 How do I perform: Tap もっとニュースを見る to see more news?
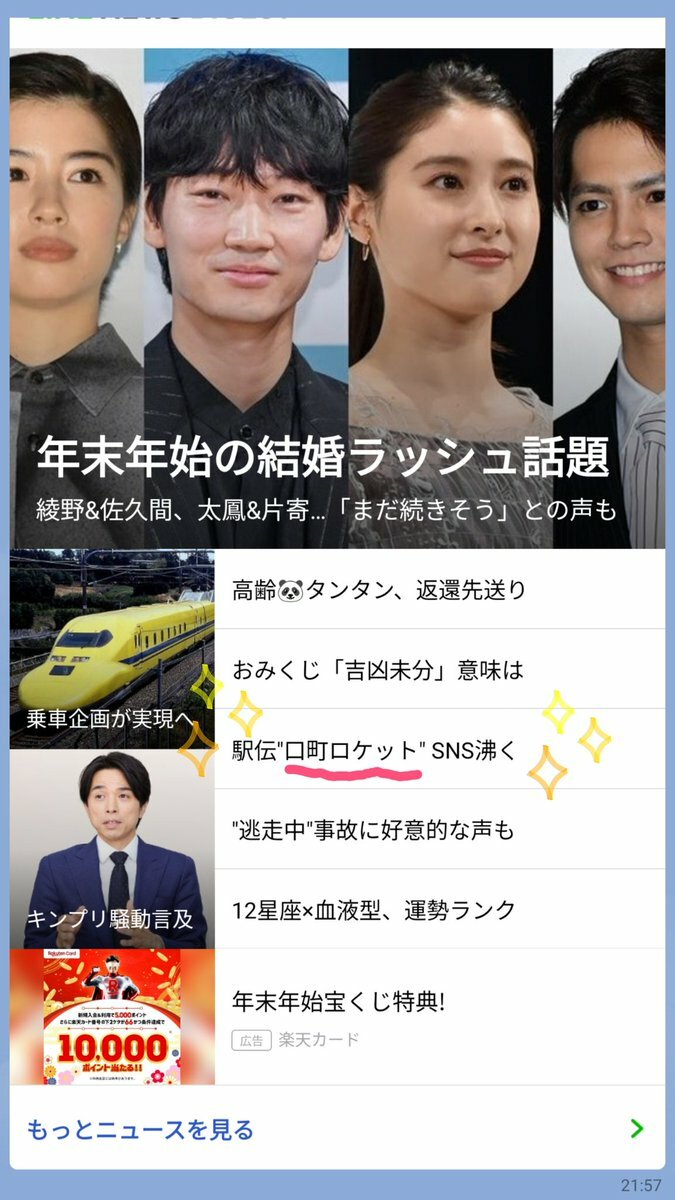tap(140, 1130)
